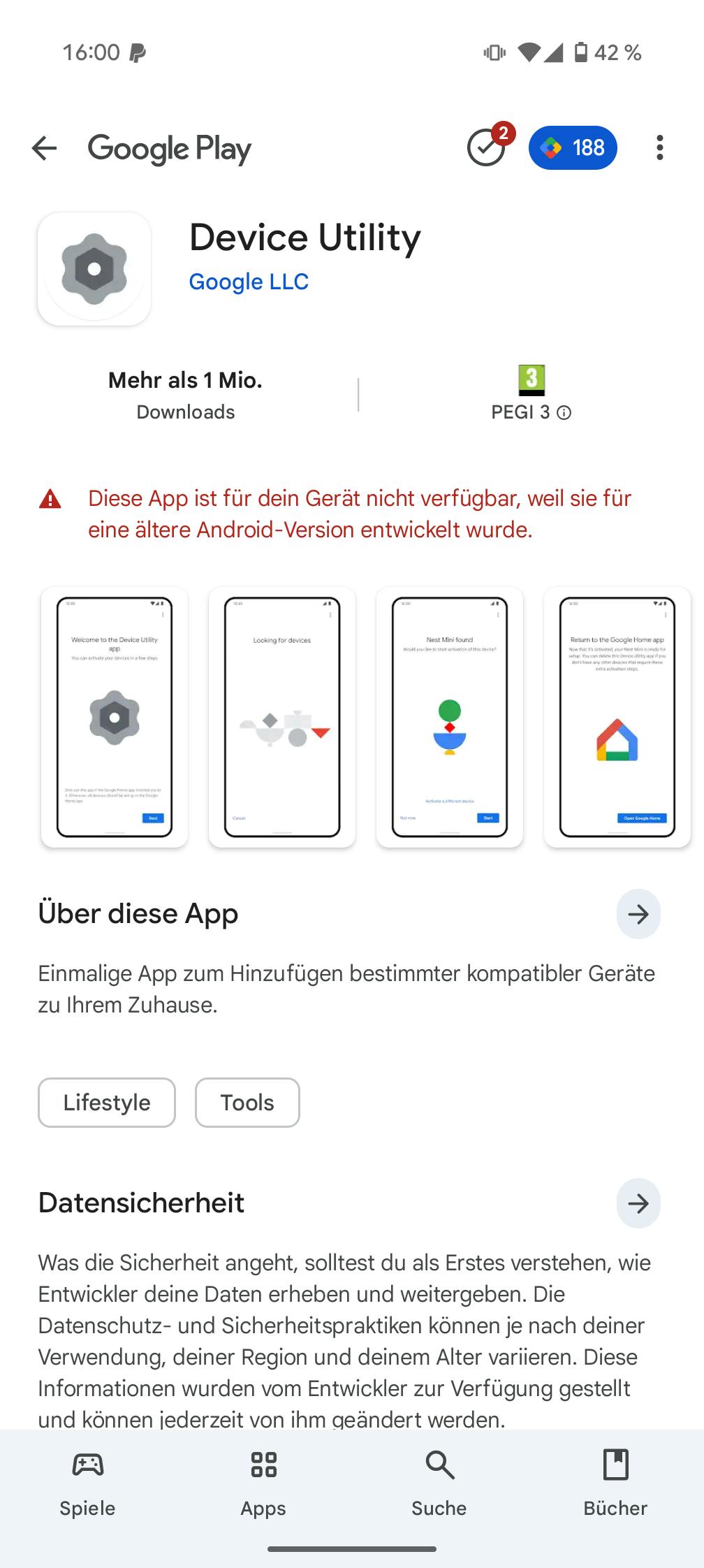Open the Return to Google Home screenshot

coord(617,717)
